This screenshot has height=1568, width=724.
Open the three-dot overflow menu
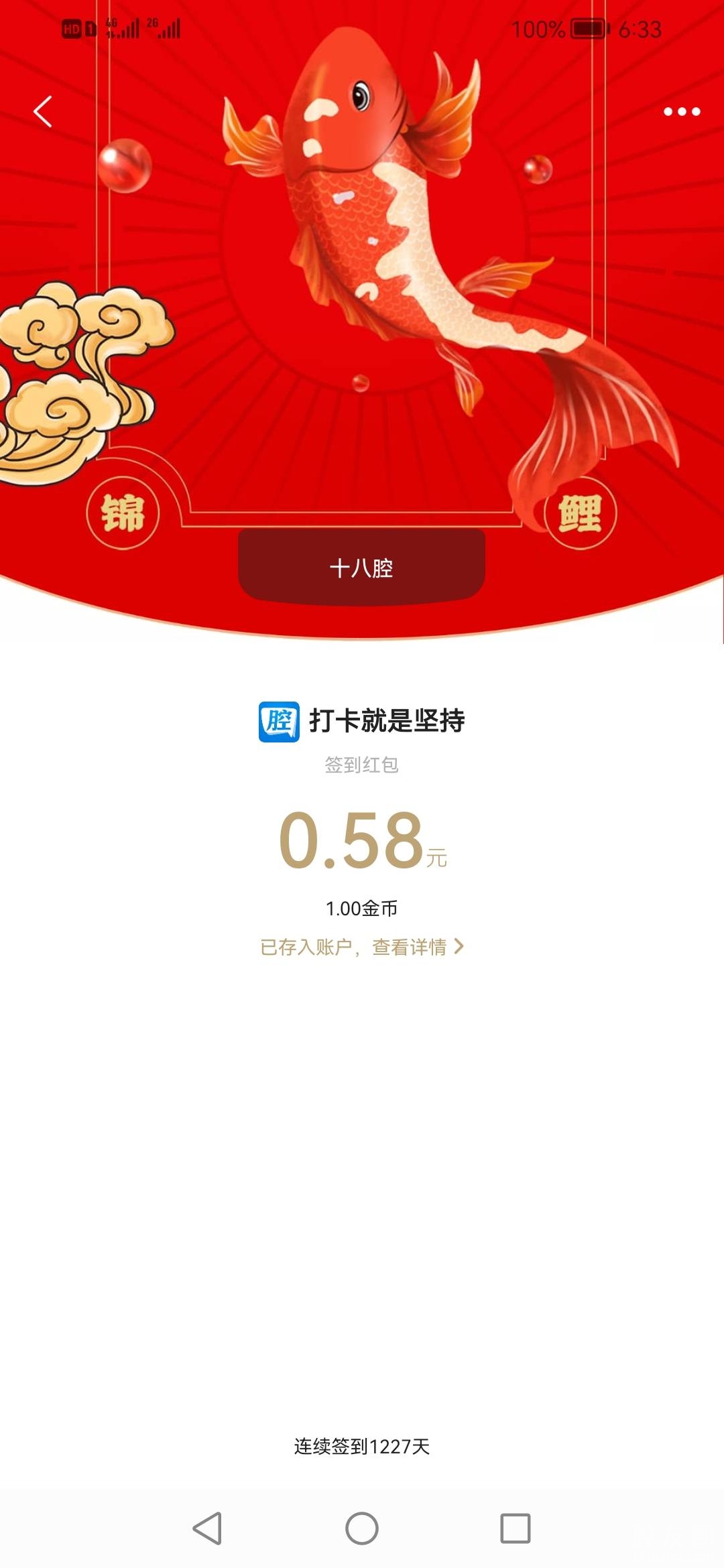(x=681, y=111)
